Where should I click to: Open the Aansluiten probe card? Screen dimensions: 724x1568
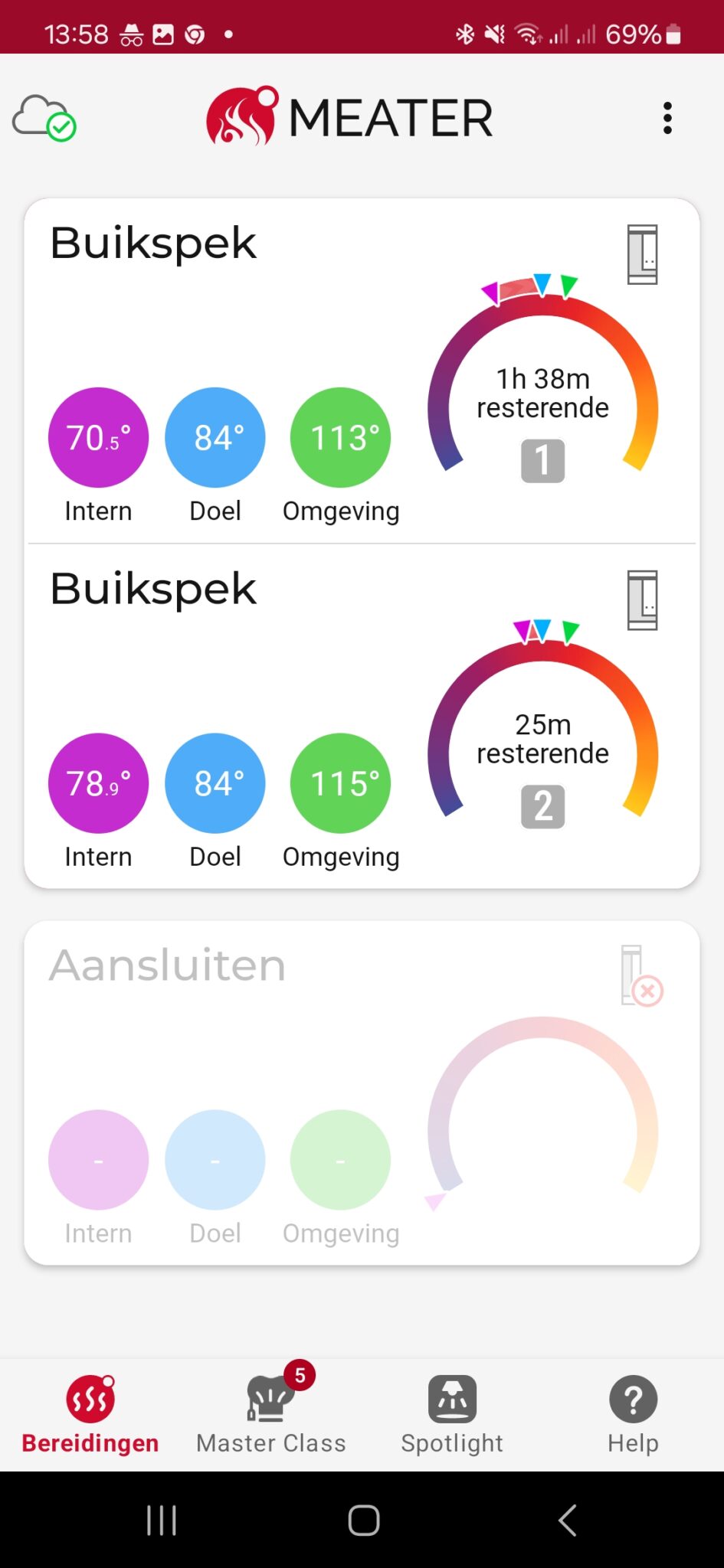click(x=362, y=1093)
